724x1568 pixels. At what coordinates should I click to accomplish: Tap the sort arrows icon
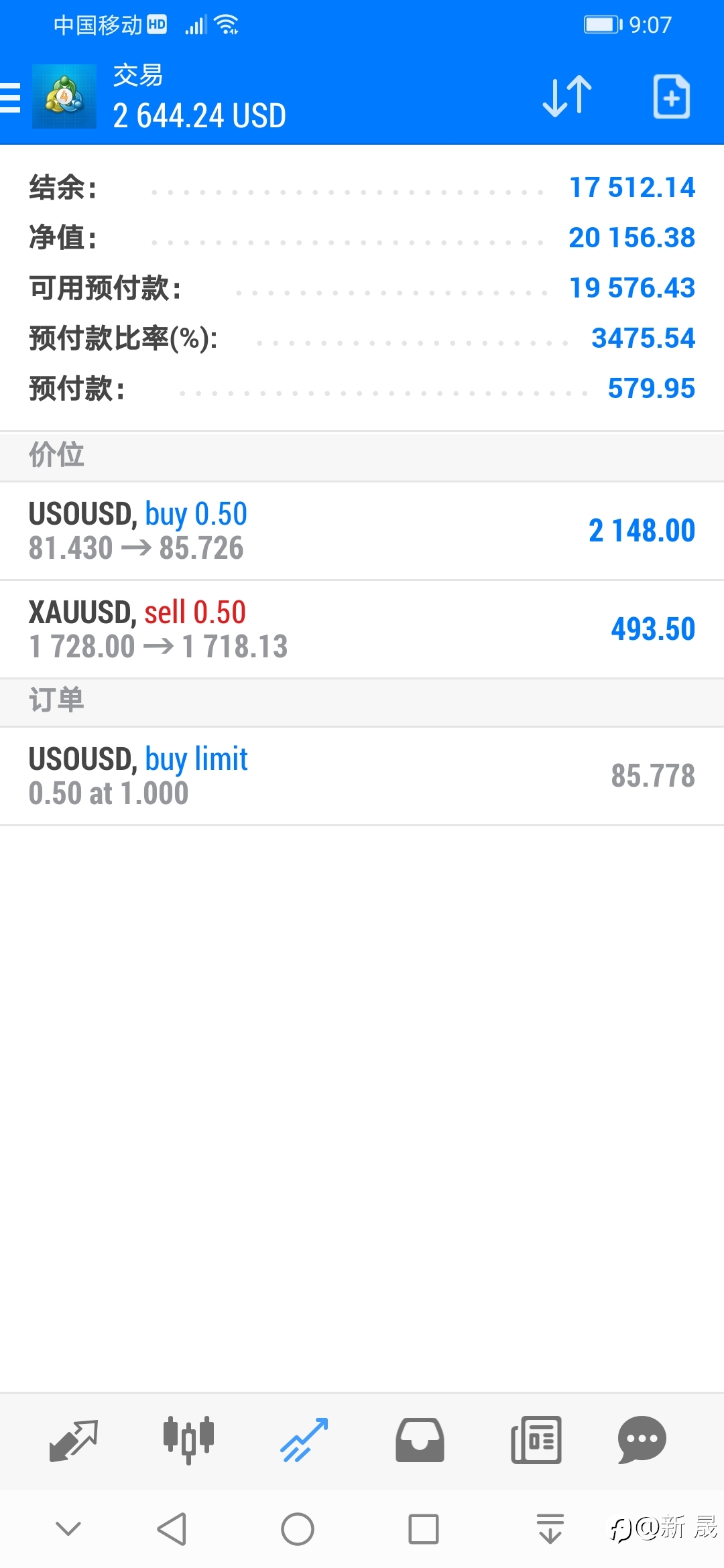[567, 96]
